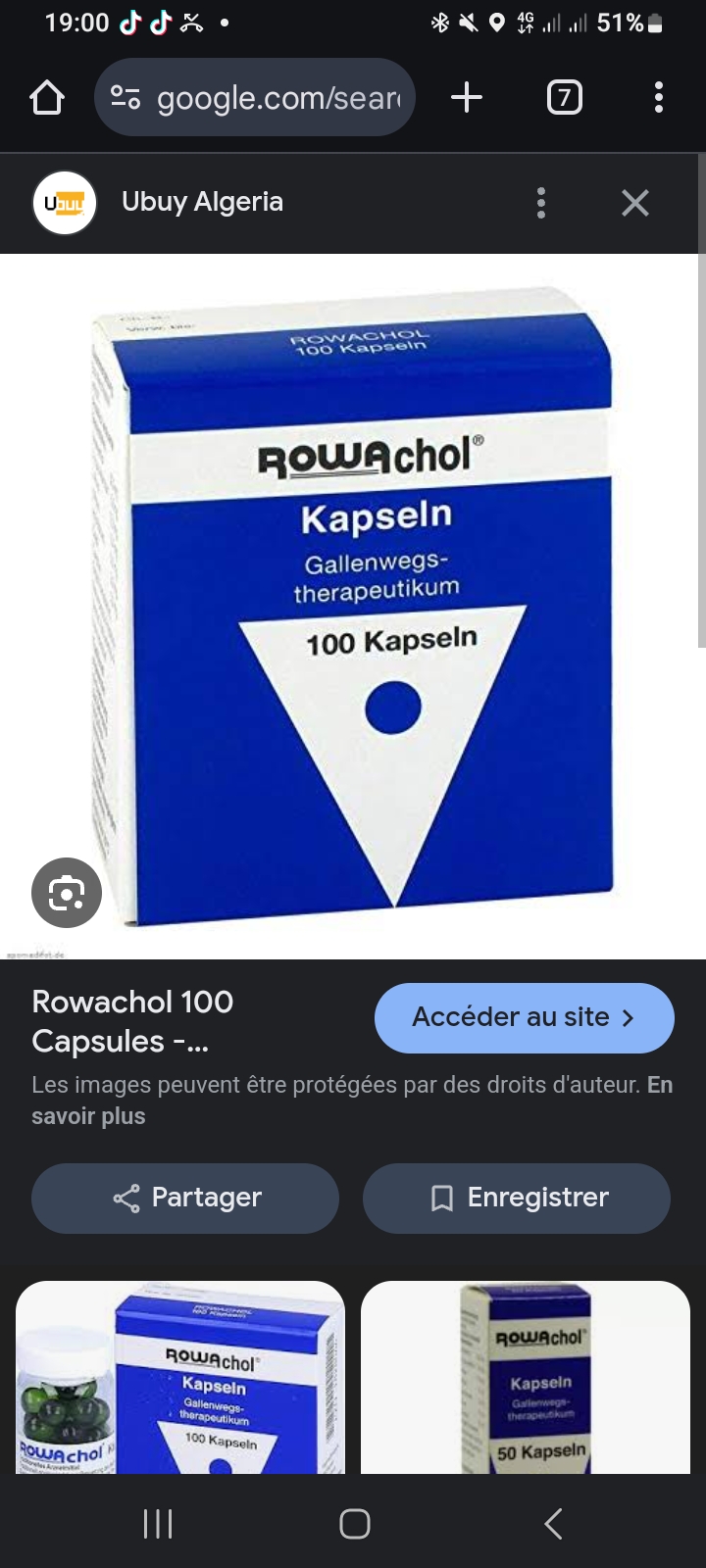Viewport: 706px width, 1568px height.
Task: Share the image via Partager
Action: 185,1198
